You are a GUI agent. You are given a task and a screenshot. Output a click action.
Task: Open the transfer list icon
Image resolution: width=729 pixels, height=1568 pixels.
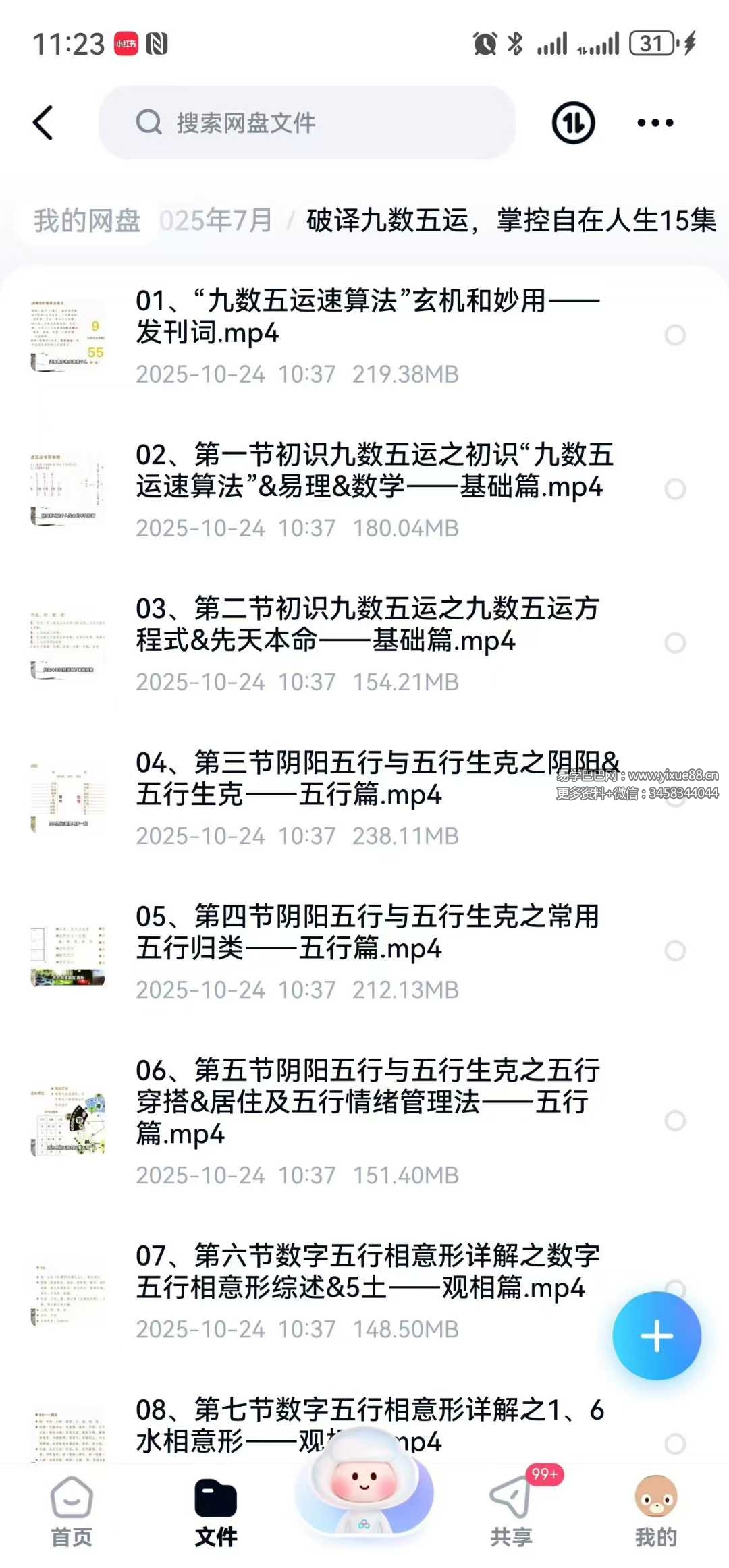(x=573, y=123)
